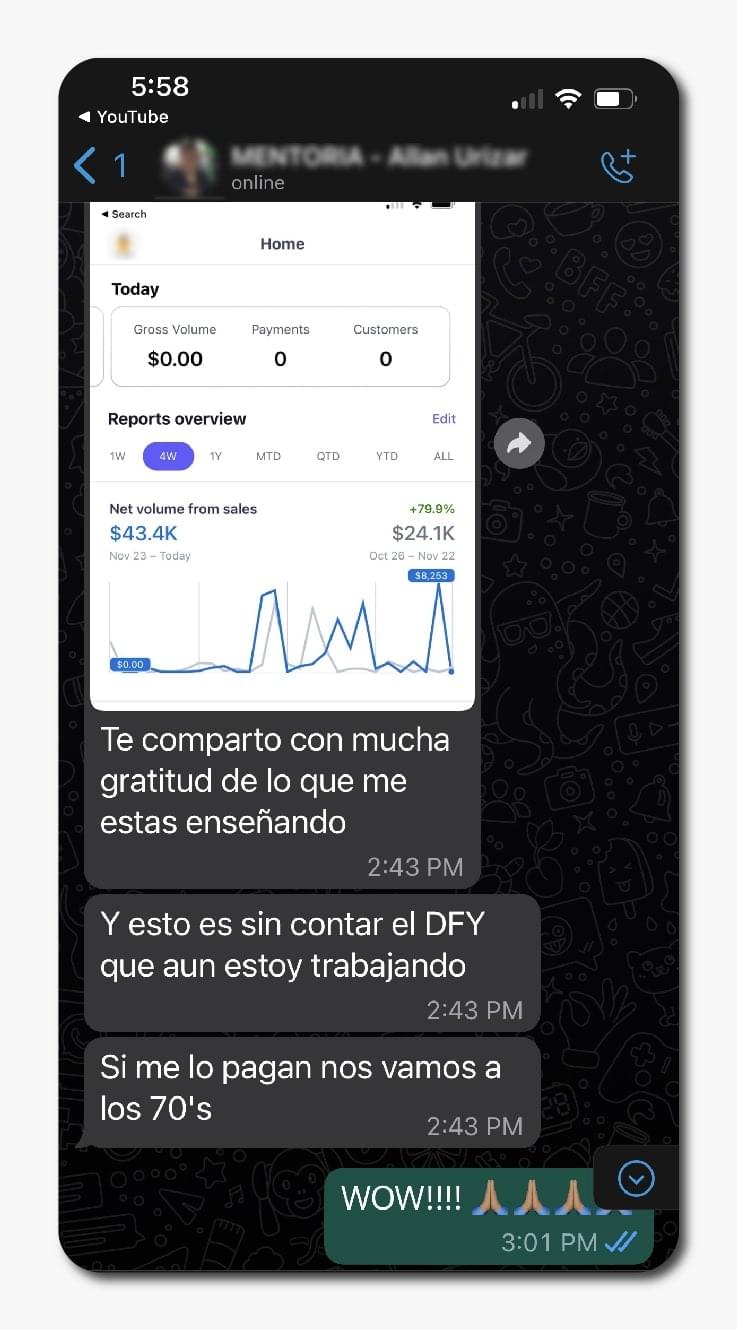Start a call with the add-call icon
This screenshot has height=1330, width=737.
617,166
